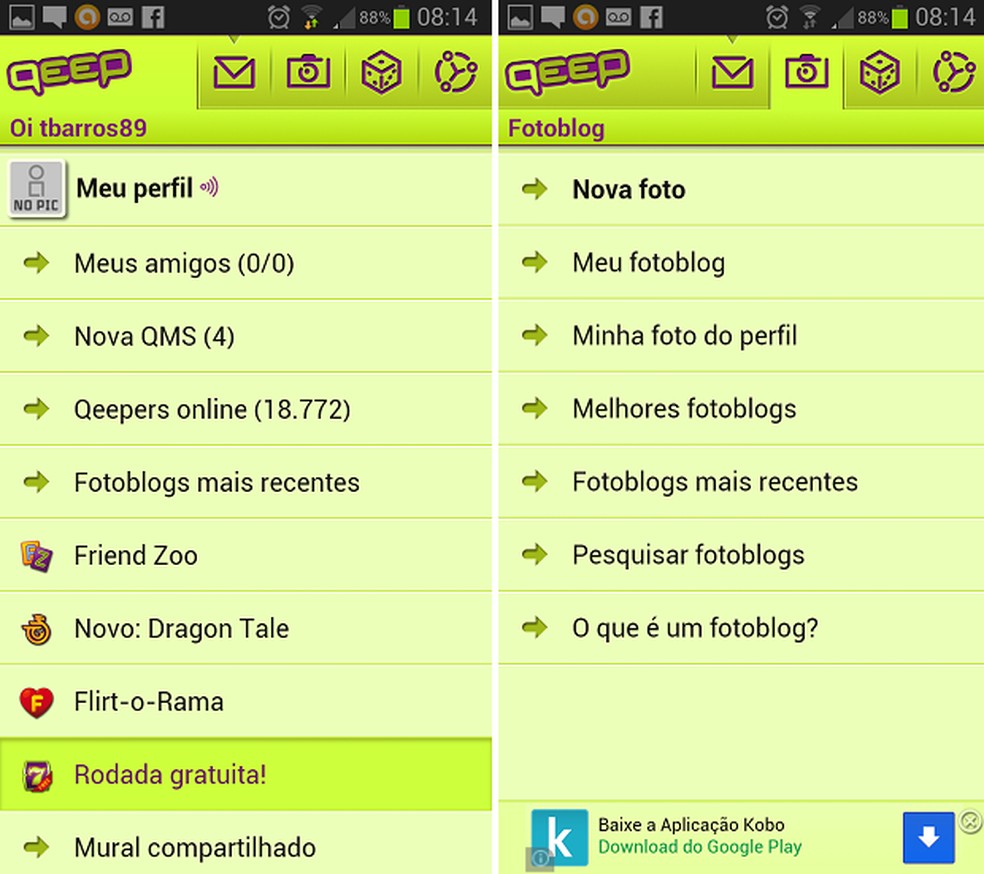See Qeepers online
The width and height of the screenshot is (984, 874).
(211, 409)
